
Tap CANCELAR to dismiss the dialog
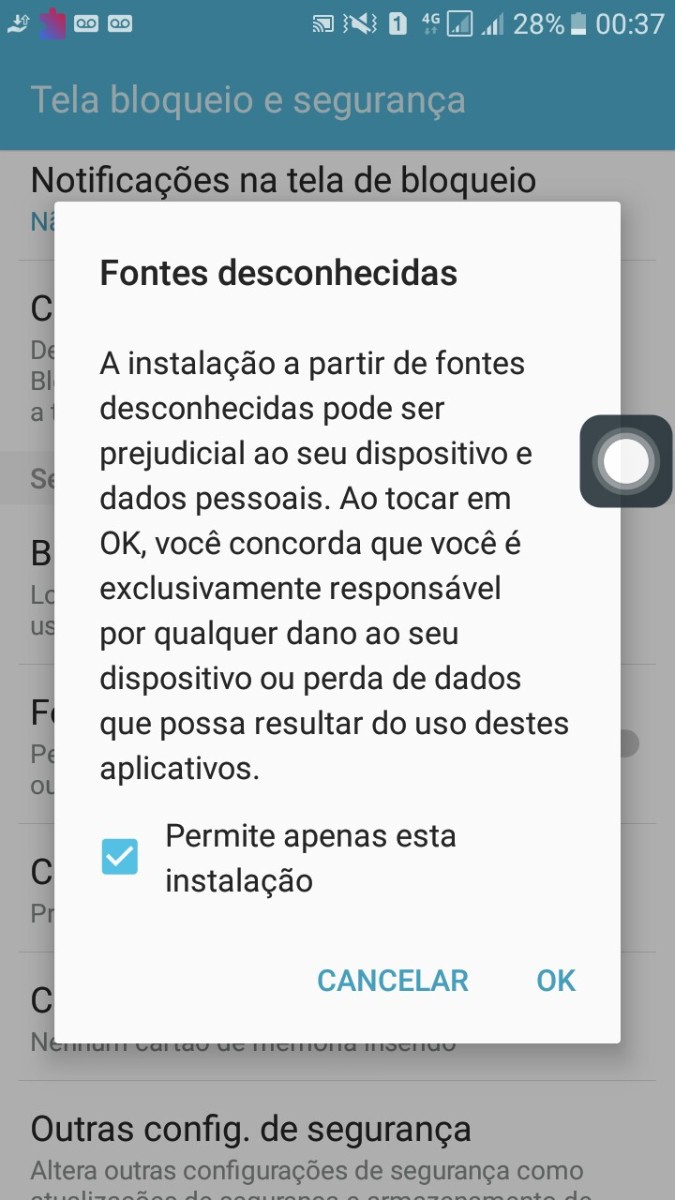point(393,981)
